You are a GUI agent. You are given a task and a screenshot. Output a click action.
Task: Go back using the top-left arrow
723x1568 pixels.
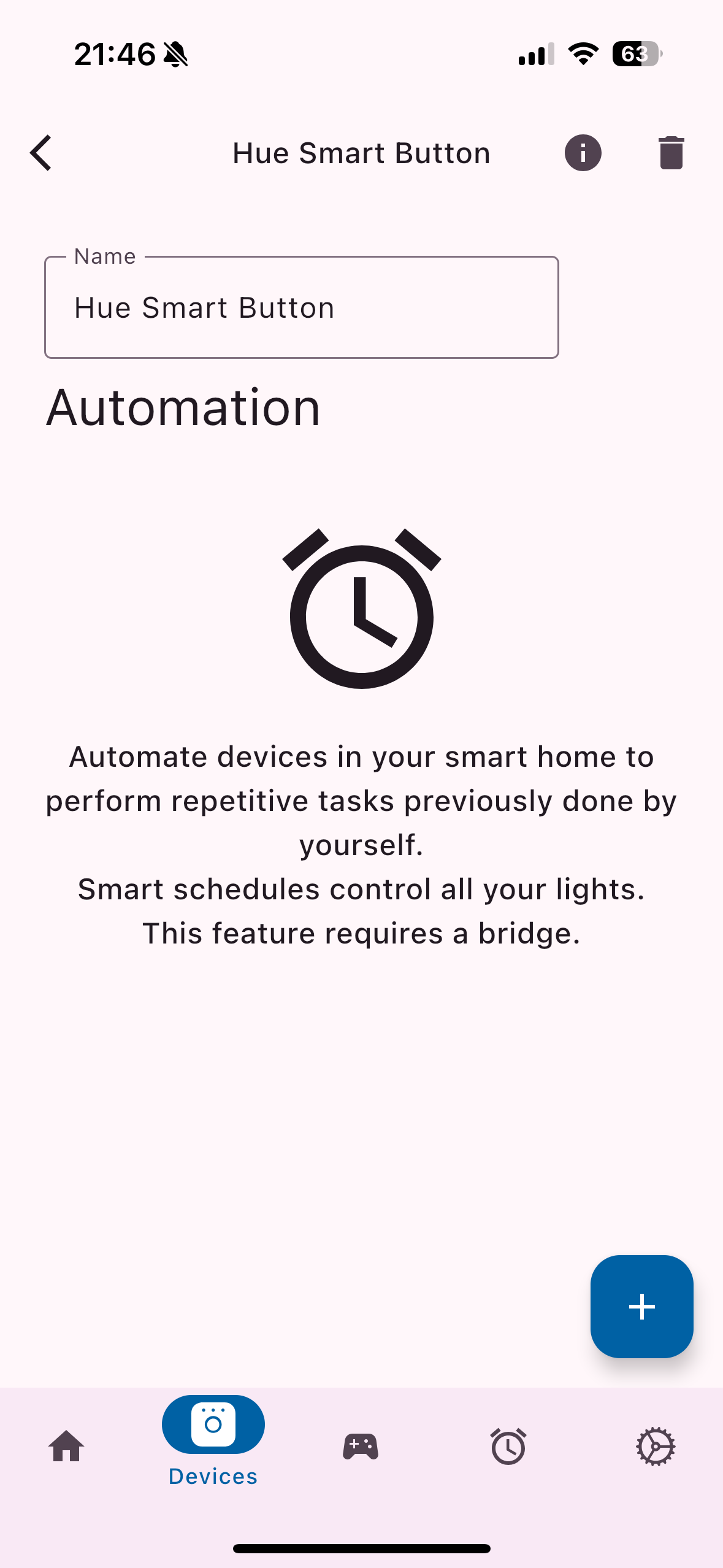click(41, 153)
